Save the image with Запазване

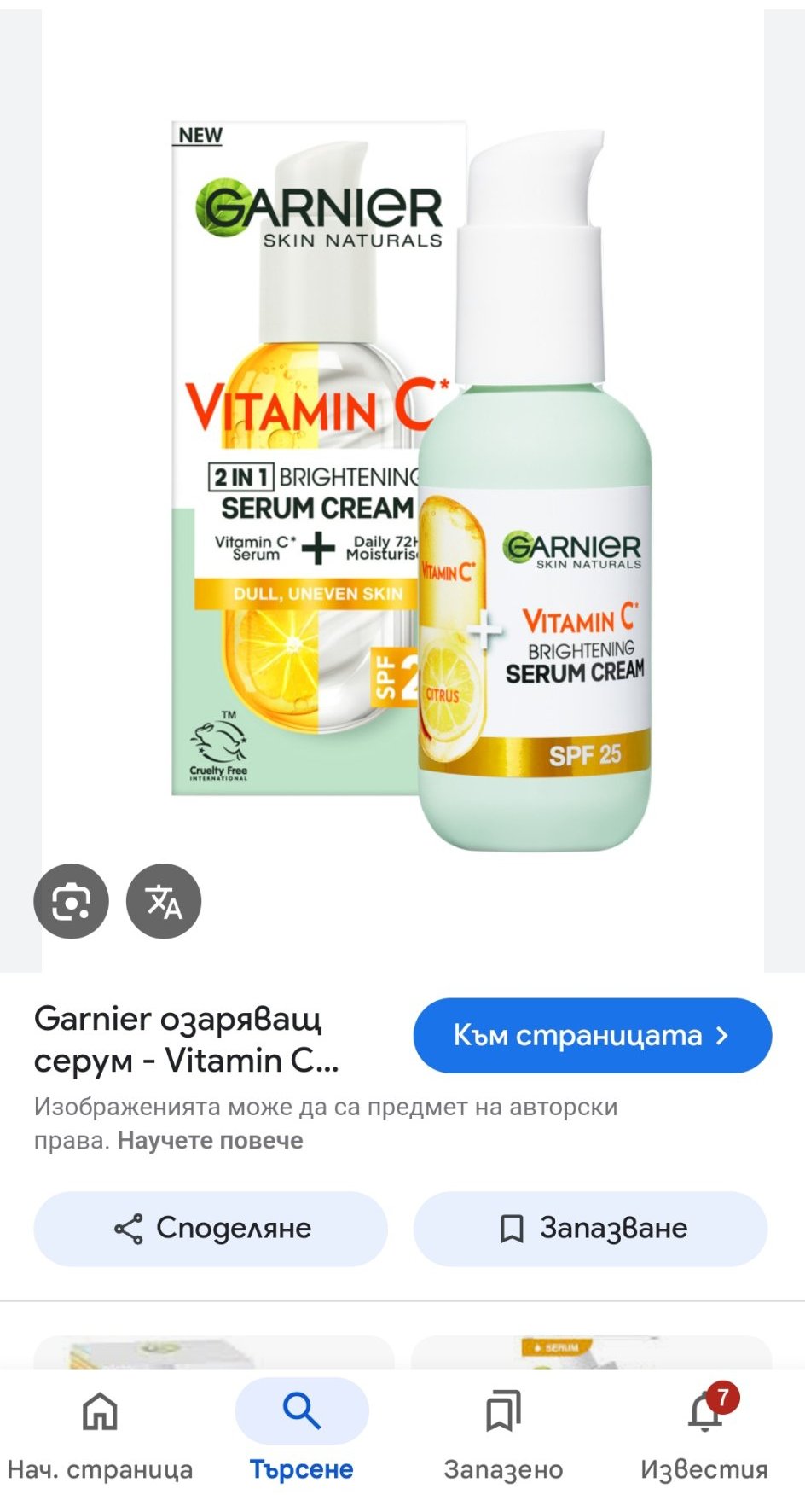pyautogui.click(x=590, y=1229)
